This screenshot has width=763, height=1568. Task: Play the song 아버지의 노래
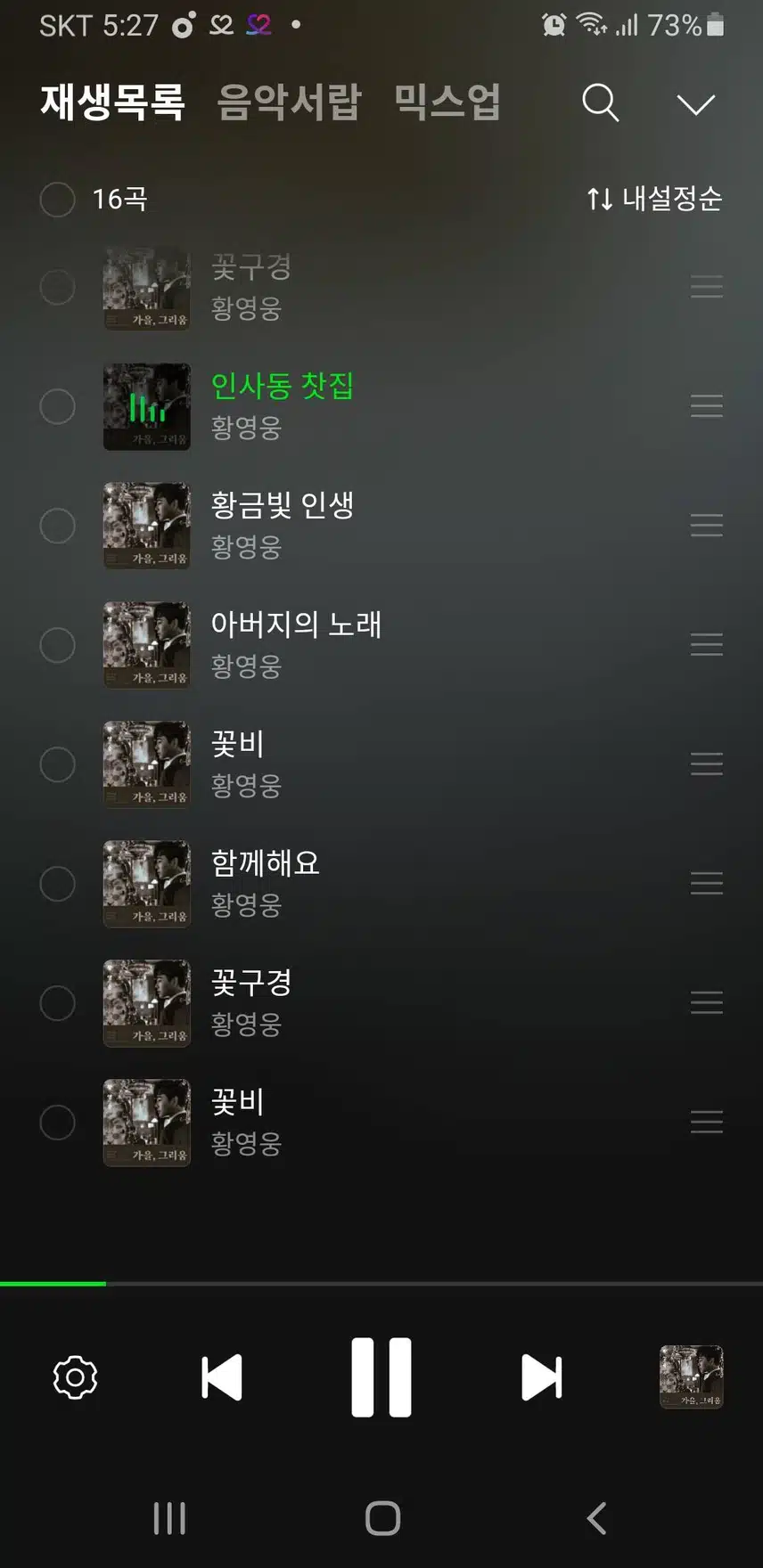[x=296, y=625]
